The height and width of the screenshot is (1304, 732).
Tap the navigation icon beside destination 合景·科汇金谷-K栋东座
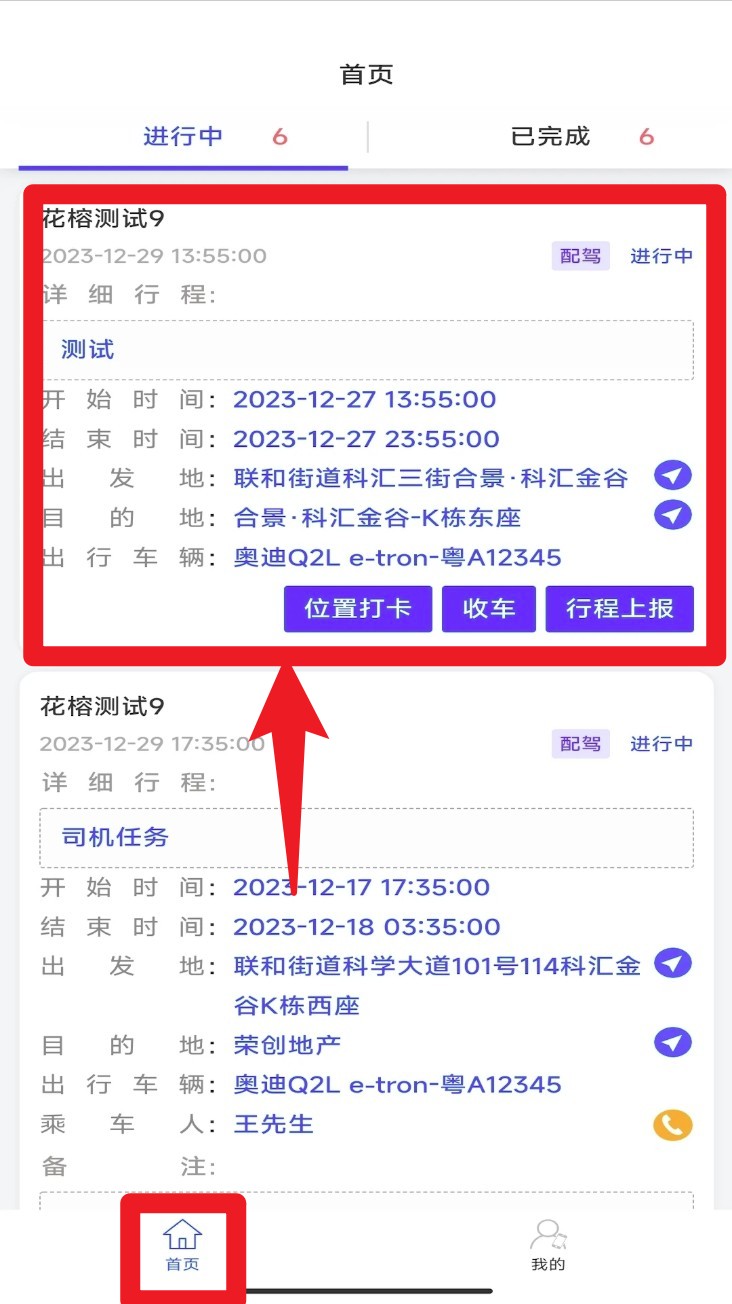coord(672,515)
